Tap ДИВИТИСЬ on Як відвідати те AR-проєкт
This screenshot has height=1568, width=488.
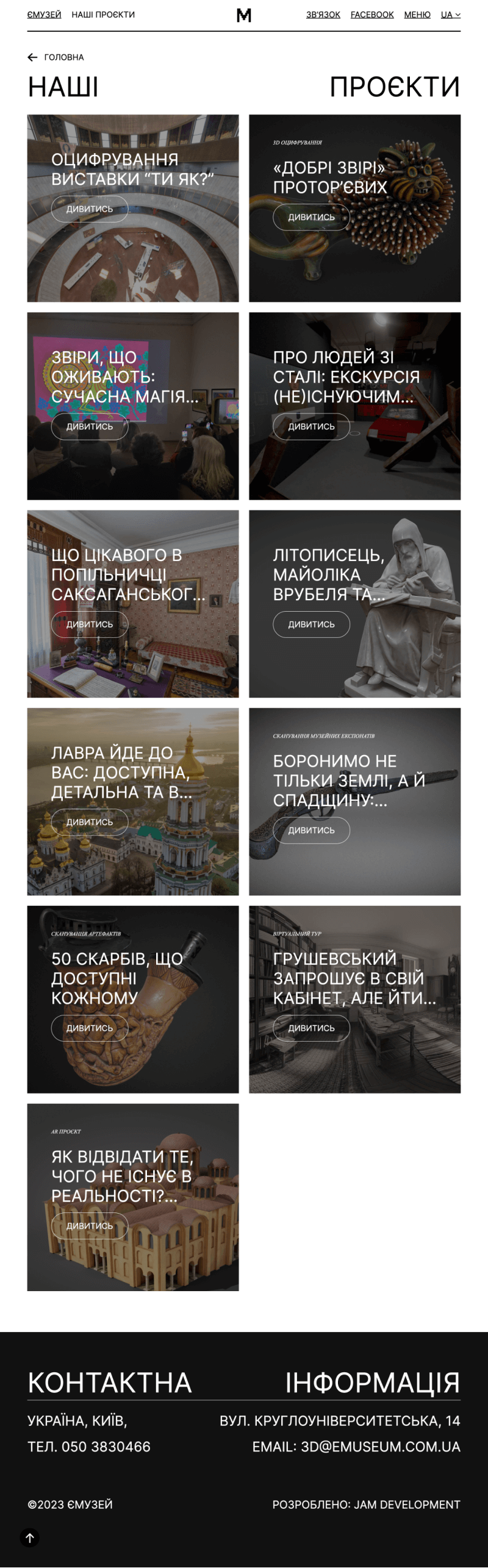pyautogui.click(x=90, y=1226)
